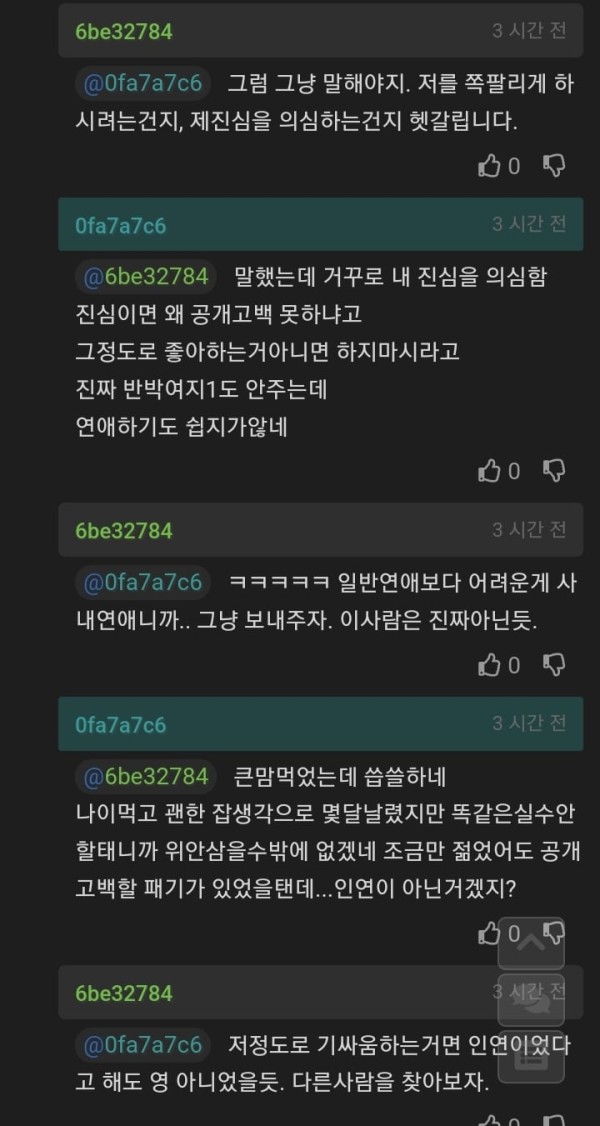Dislike the comment saying "그냥 보내주자"

point(553,664)
